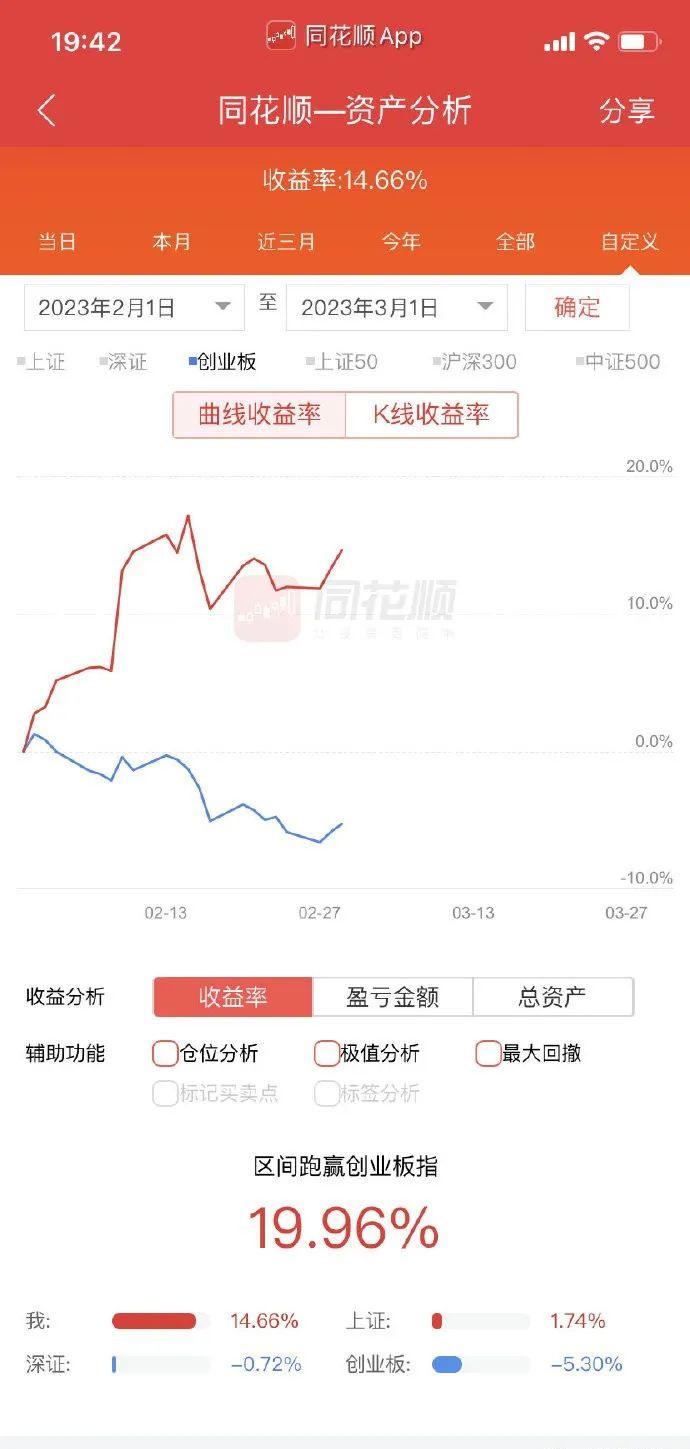Enable the 极值分析 checkbox
Image resolution: width=690 pixels, height=1449 pixels.
coord(327,1053)
